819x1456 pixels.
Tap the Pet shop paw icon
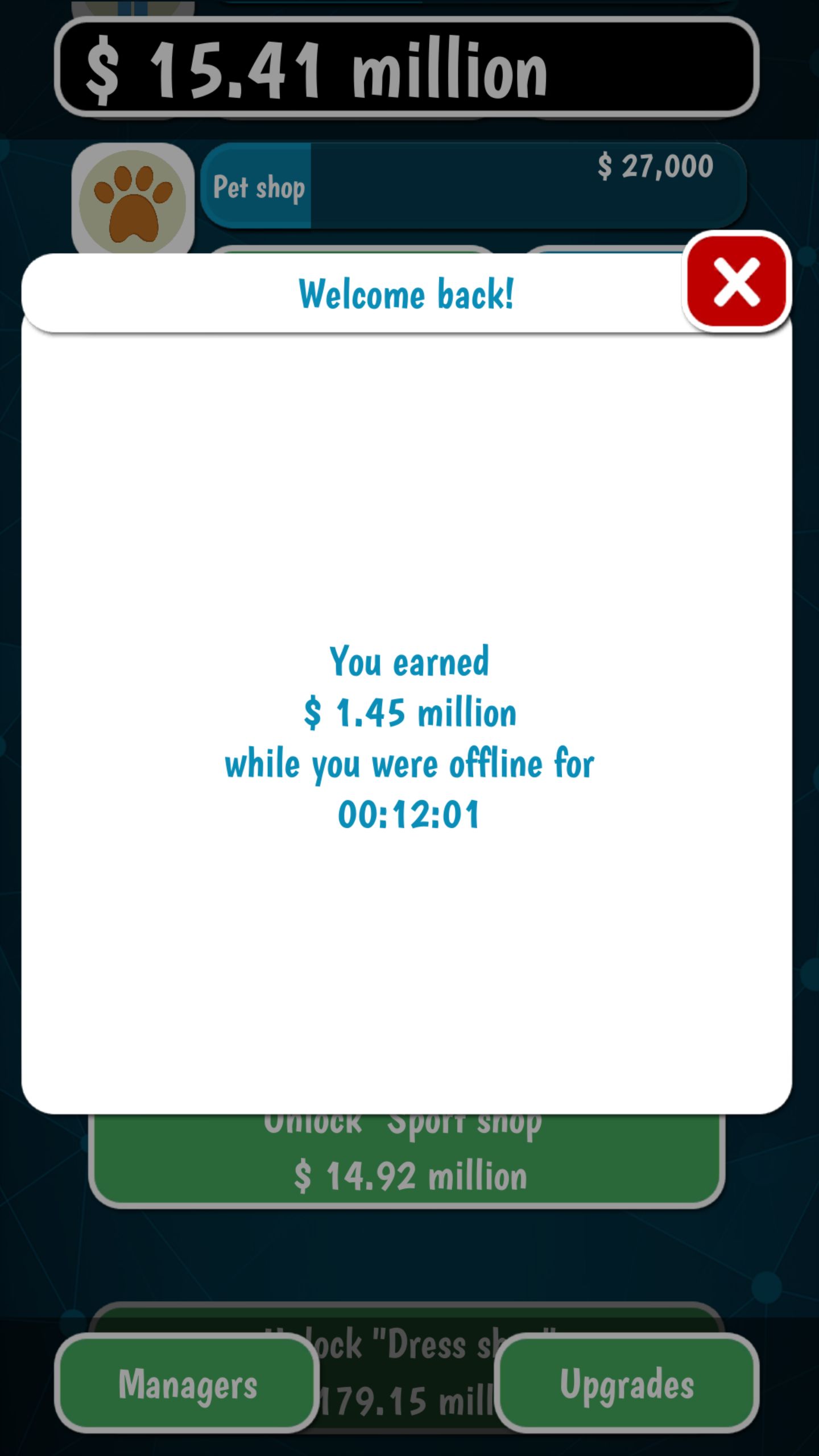click(133, 200)
